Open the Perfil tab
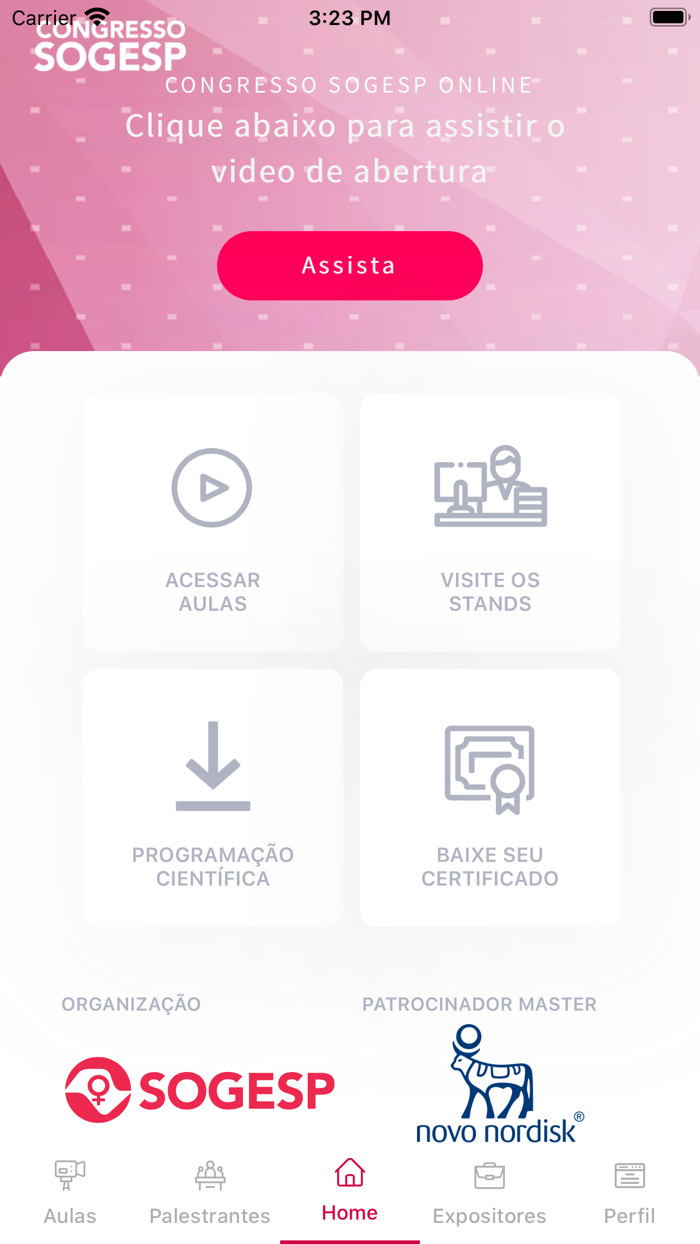This screenshot has height=1244, width=700. pyautogui.click(x=630, y=1194)
